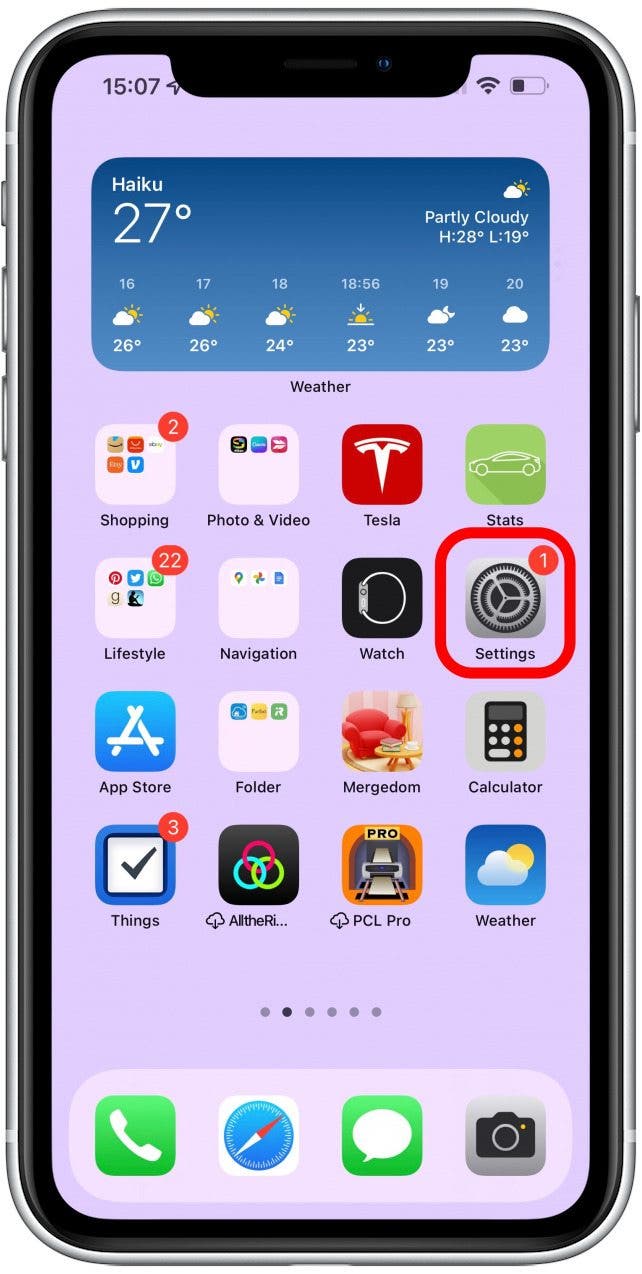Open the App Store
Screen dimensions: 642x1274
[135, 731]
